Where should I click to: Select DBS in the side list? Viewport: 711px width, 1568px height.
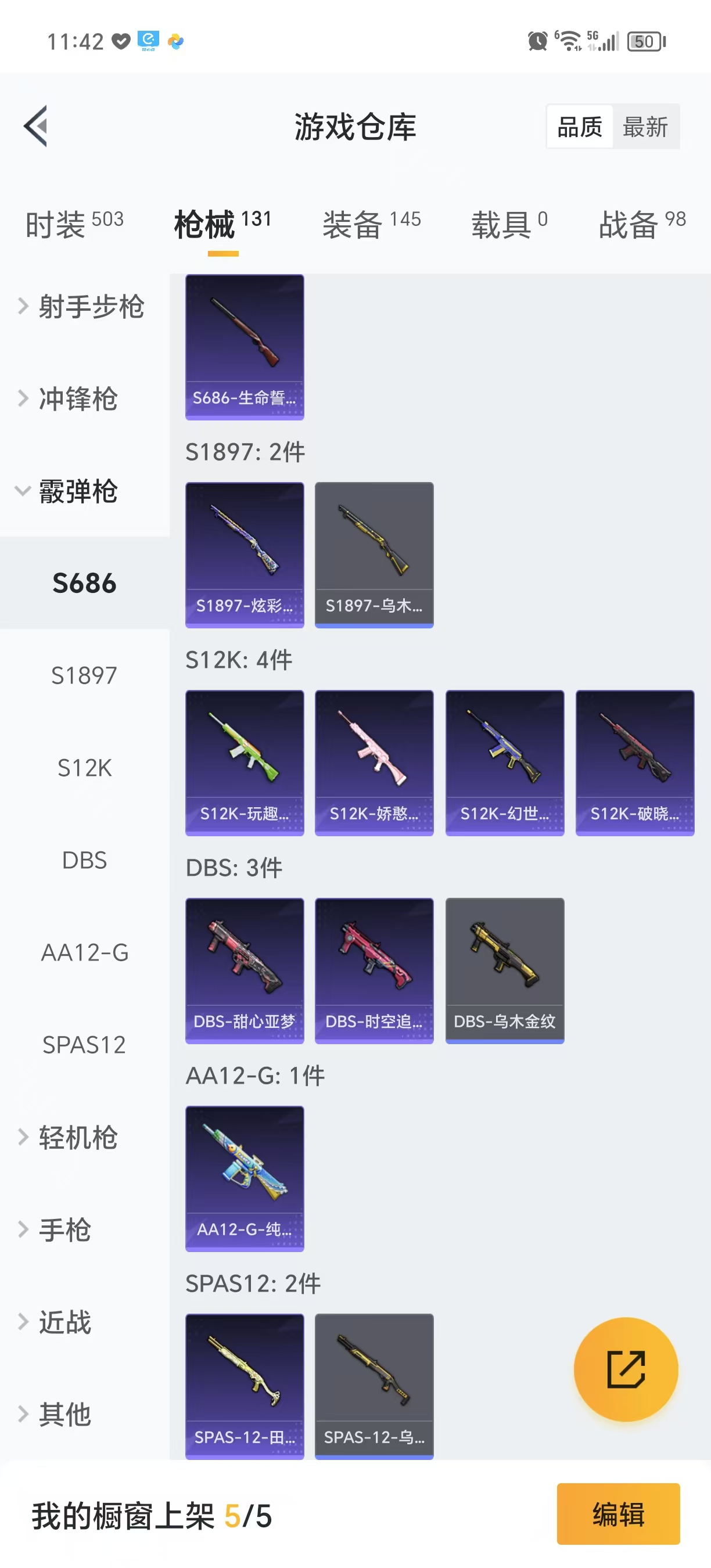(x=85, y=860)
